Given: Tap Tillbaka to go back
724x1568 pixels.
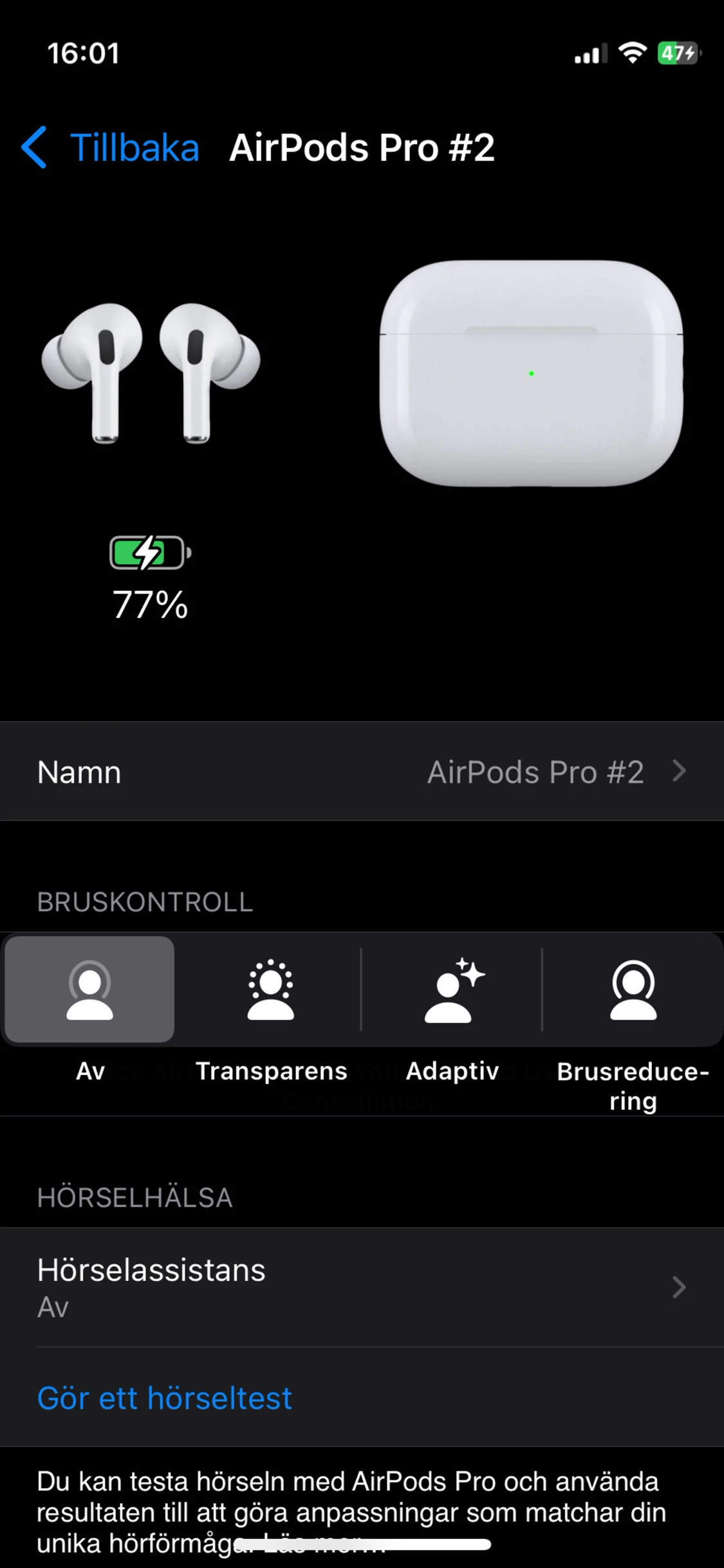Looking at the screenshot, I should (x=136, y=147).
